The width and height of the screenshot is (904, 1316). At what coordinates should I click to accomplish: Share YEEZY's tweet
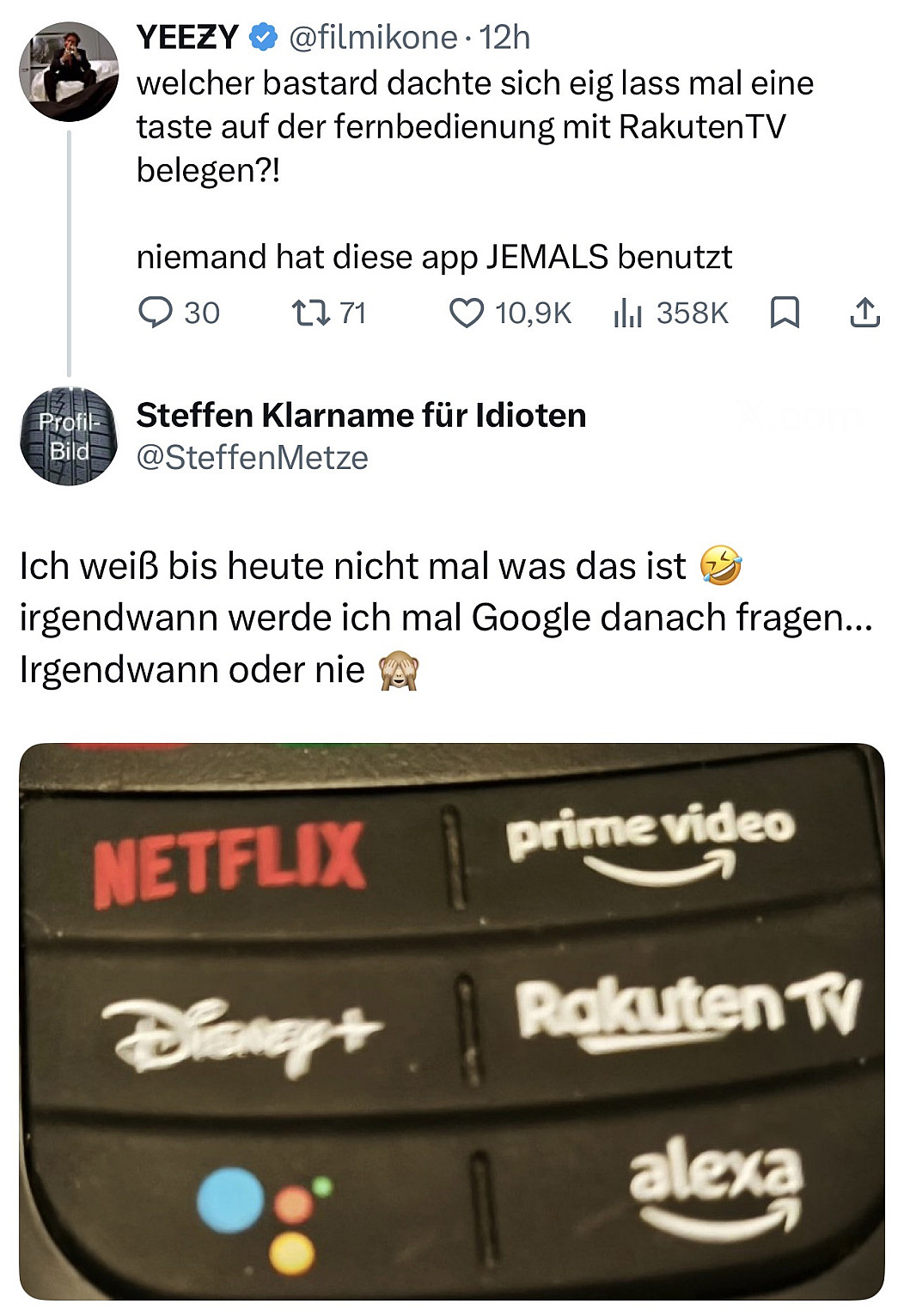click(x=864, y=313)
